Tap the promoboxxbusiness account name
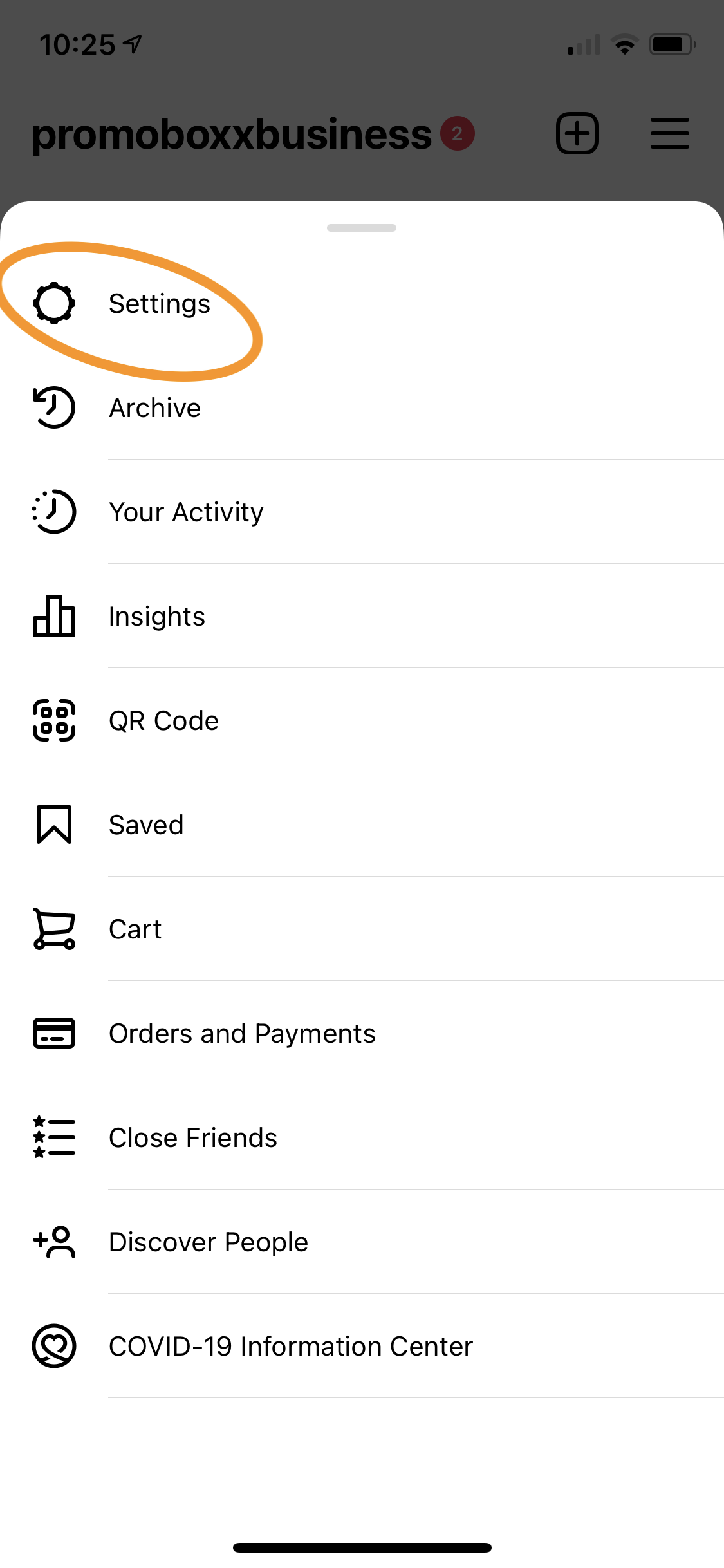Image resolution: width=724 pixels, height=1568 pixels. click(x=232, y=134)
